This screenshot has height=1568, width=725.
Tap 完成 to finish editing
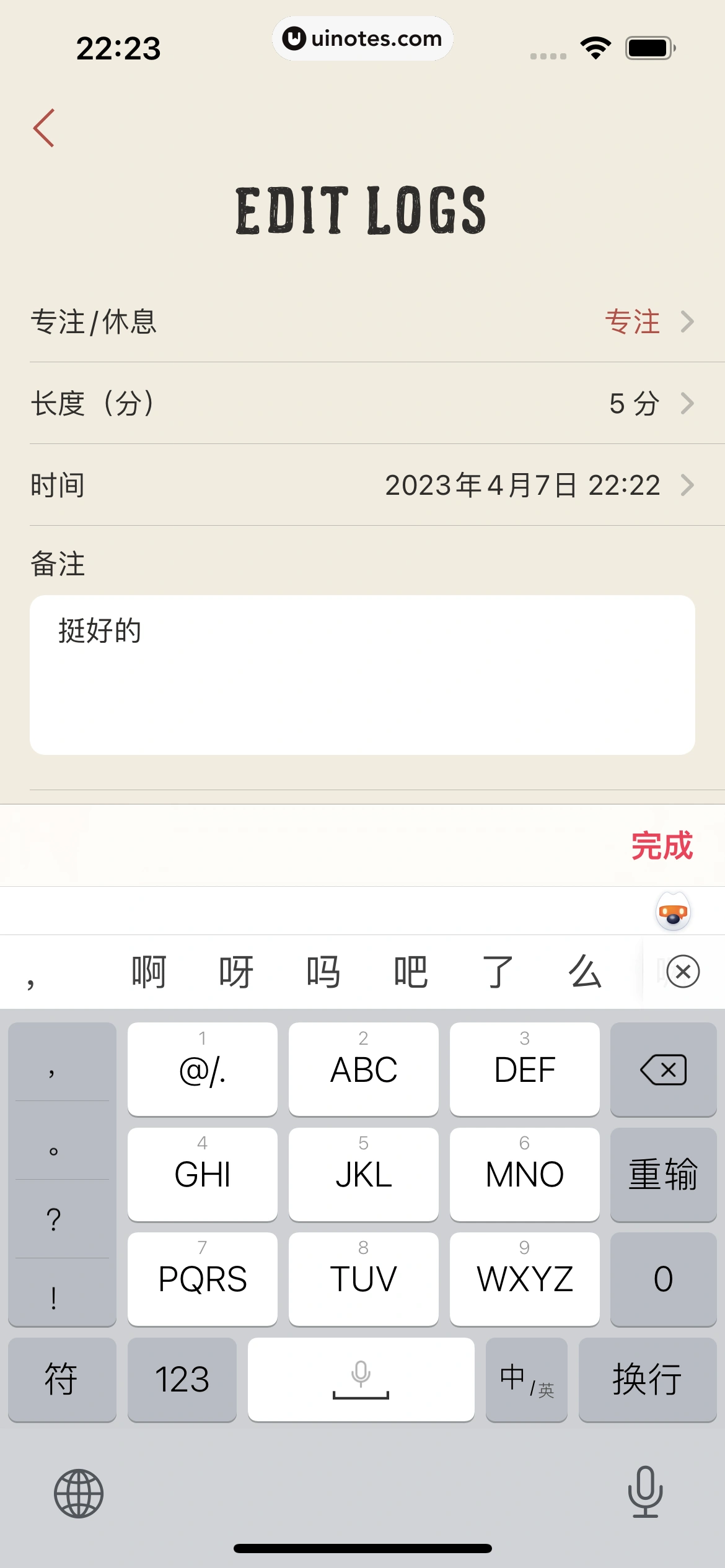[661, 845]
